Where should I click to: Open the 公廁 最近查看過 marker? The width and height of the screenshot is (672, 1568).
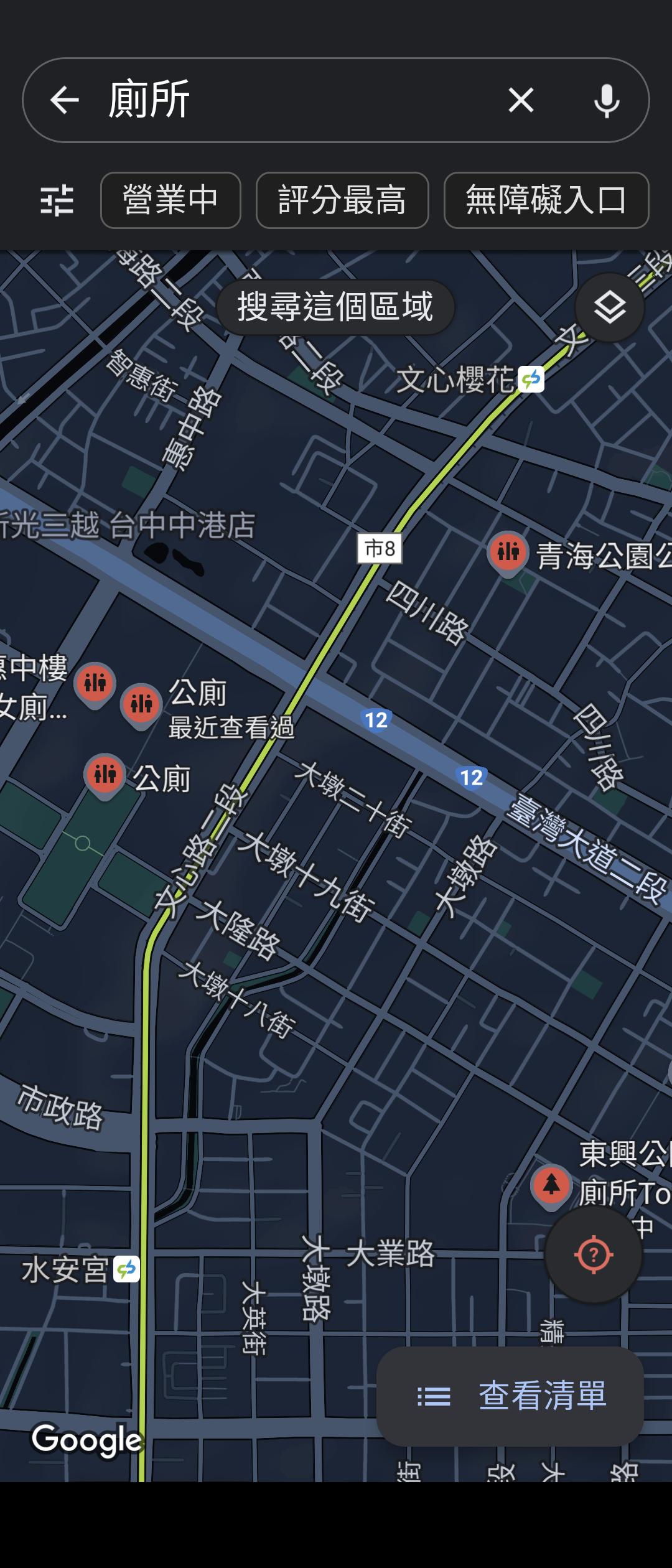coord(141,704)
